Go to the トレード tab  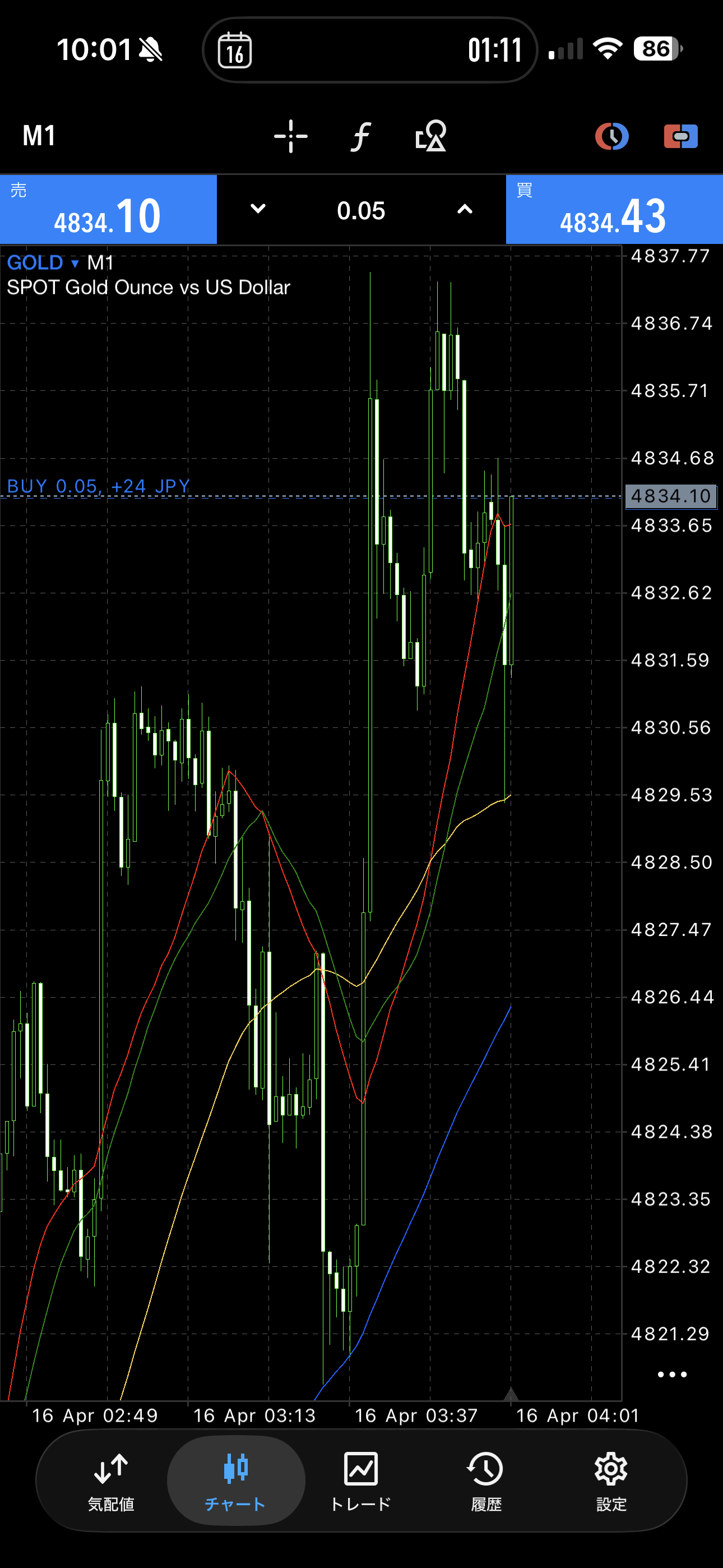pos(361,1481)
